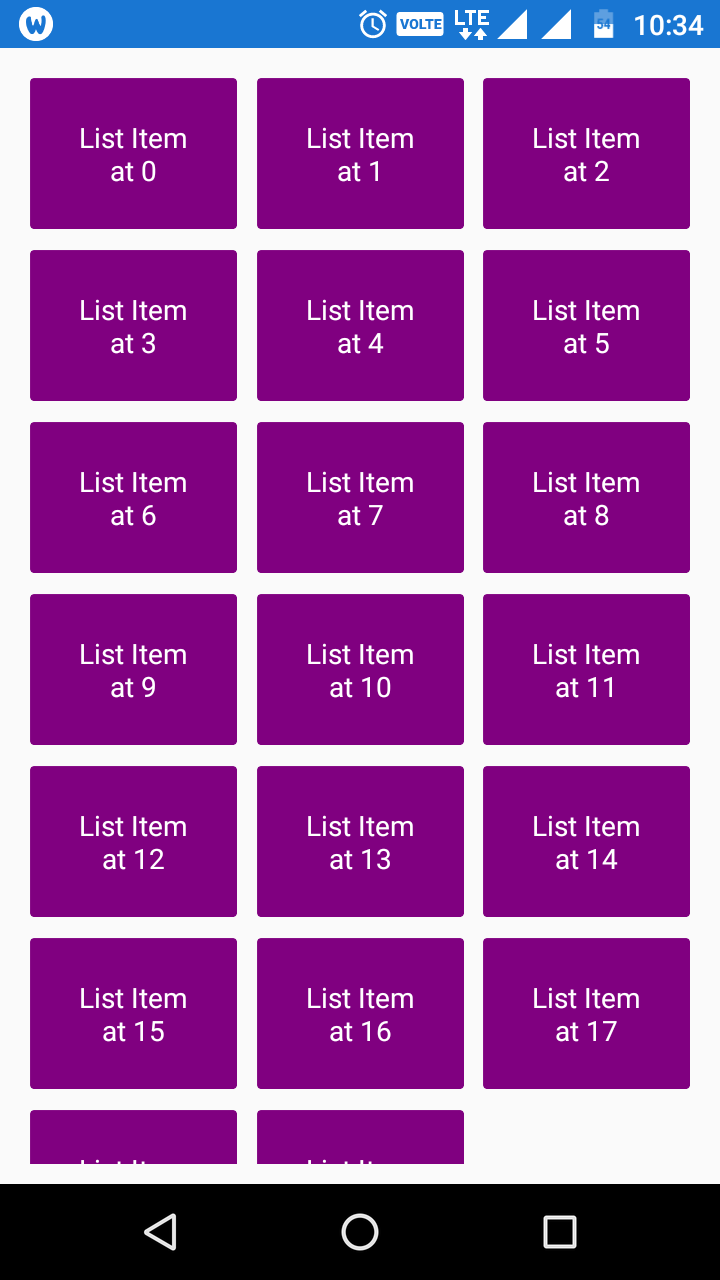This screenshot has height=1280, width=720.
Task: Tap List Item at 11
Action: [x=586, y=669]
